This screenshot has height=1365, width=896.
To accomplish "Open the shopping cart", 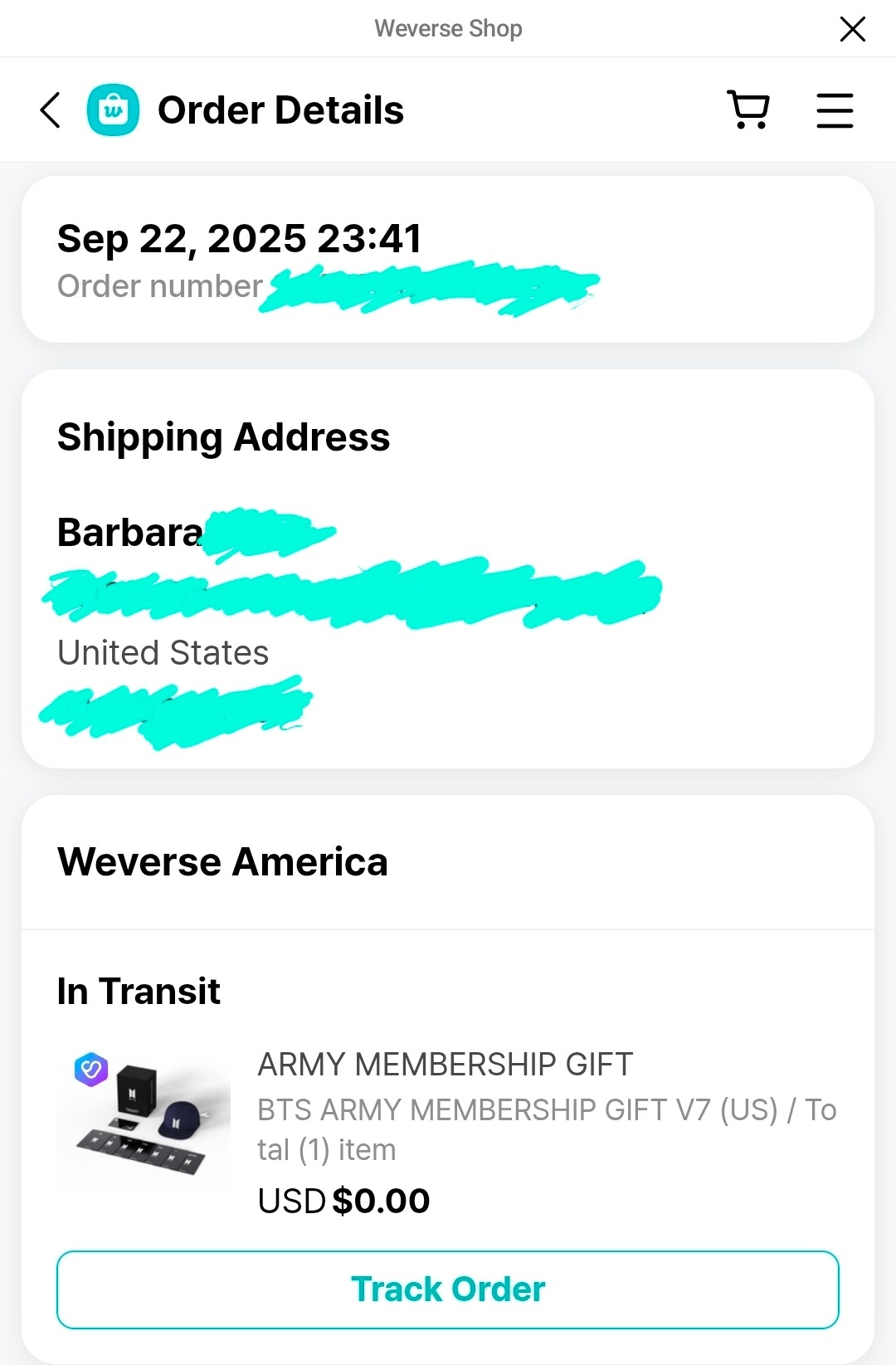I will point(748,110).
